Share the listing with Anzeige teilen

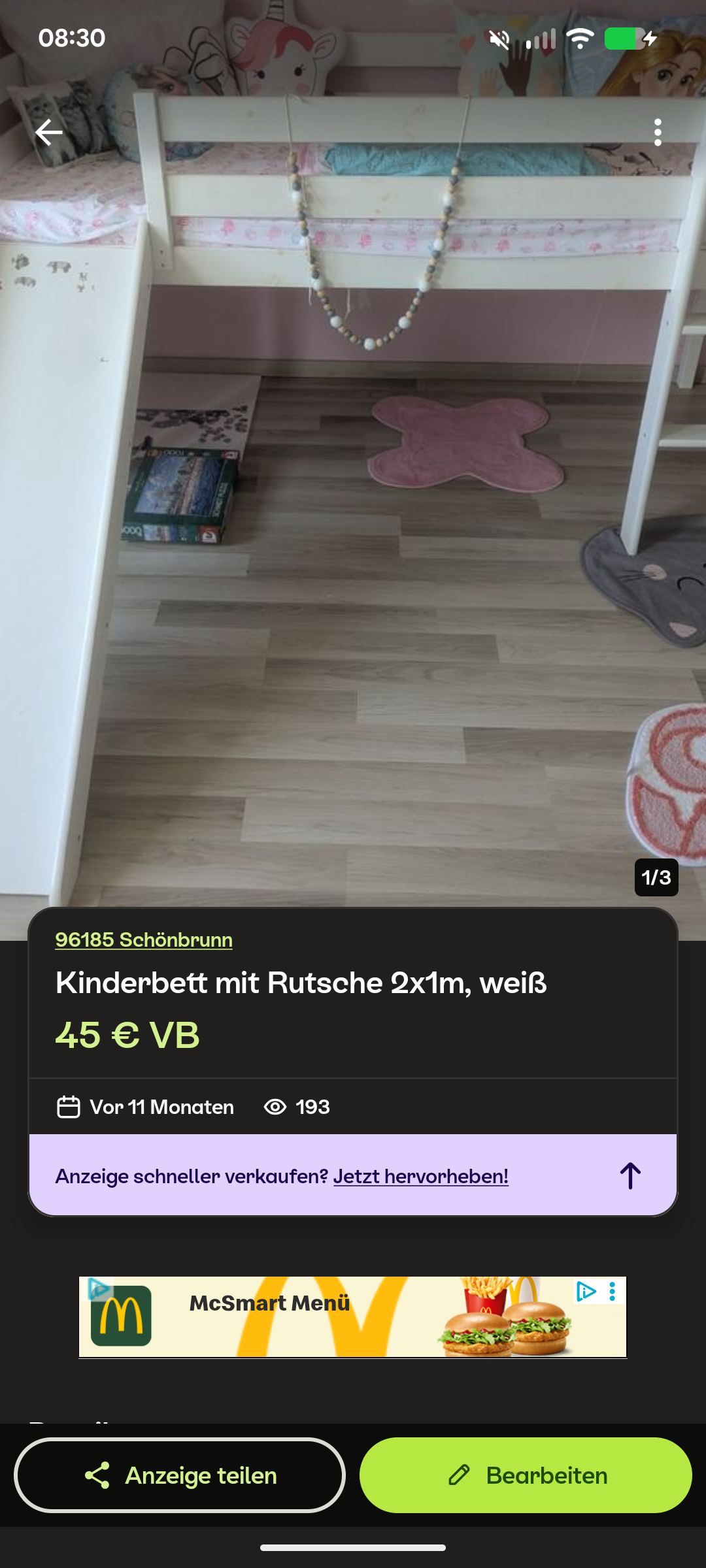coord(180,1475)
